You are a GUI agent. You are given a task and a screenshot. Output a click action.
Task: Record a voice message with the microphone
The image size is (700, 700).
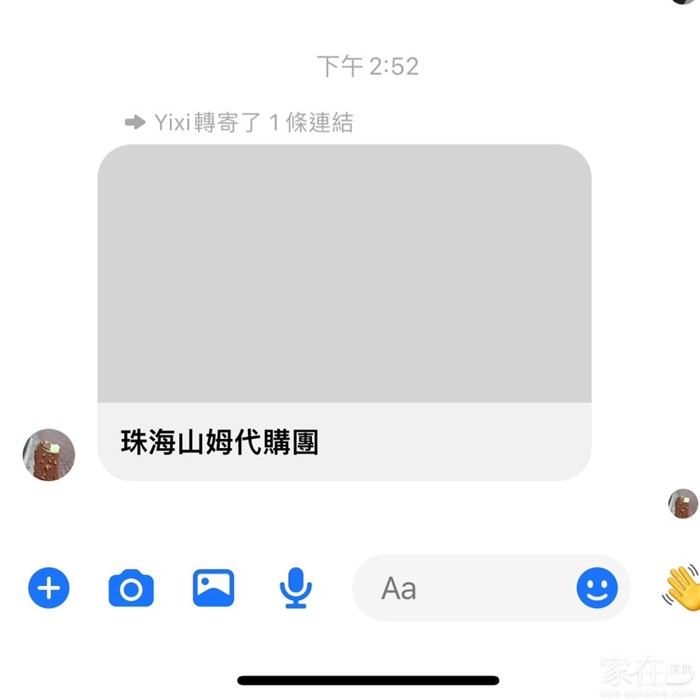click(295, 588)
